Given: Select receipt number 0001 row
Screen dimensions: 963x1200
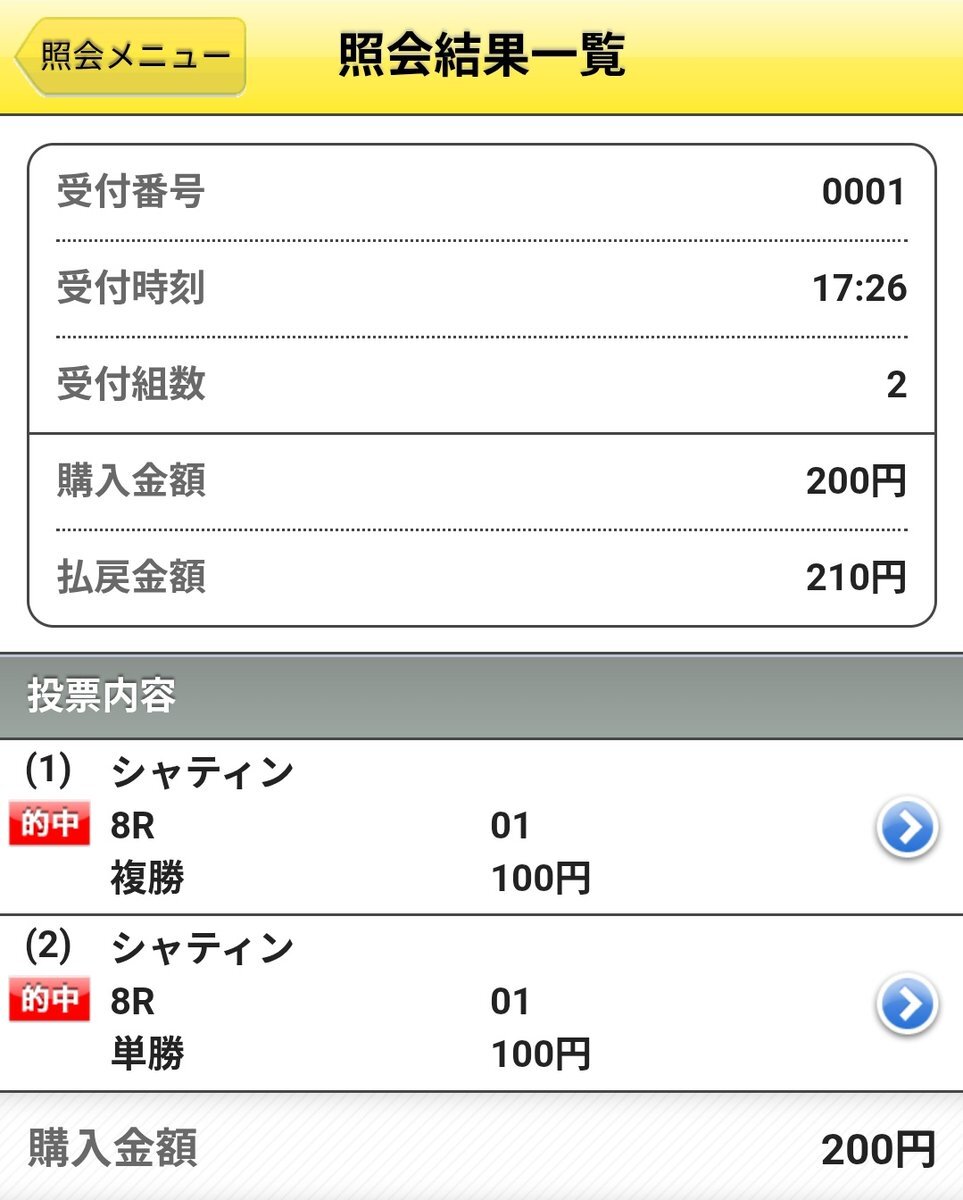Looking at the screenshot, I should click(481, 192).
